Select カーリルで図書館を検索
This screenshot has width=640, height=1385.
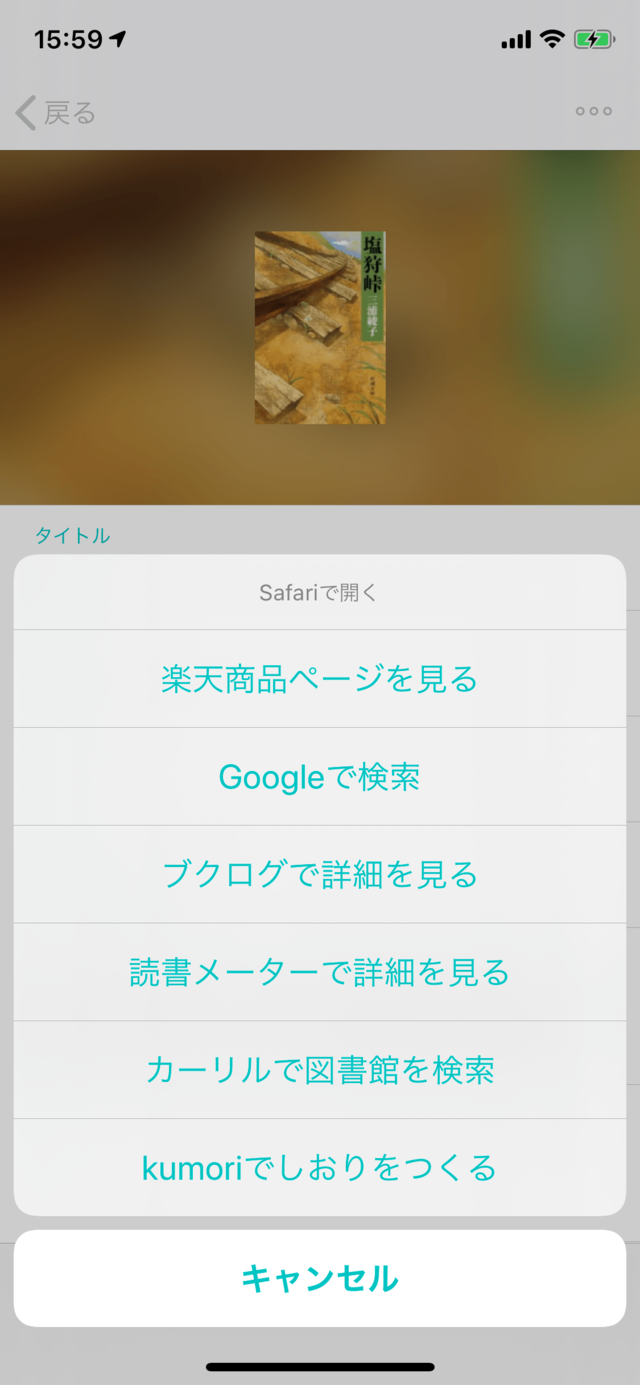point(320,1070)
